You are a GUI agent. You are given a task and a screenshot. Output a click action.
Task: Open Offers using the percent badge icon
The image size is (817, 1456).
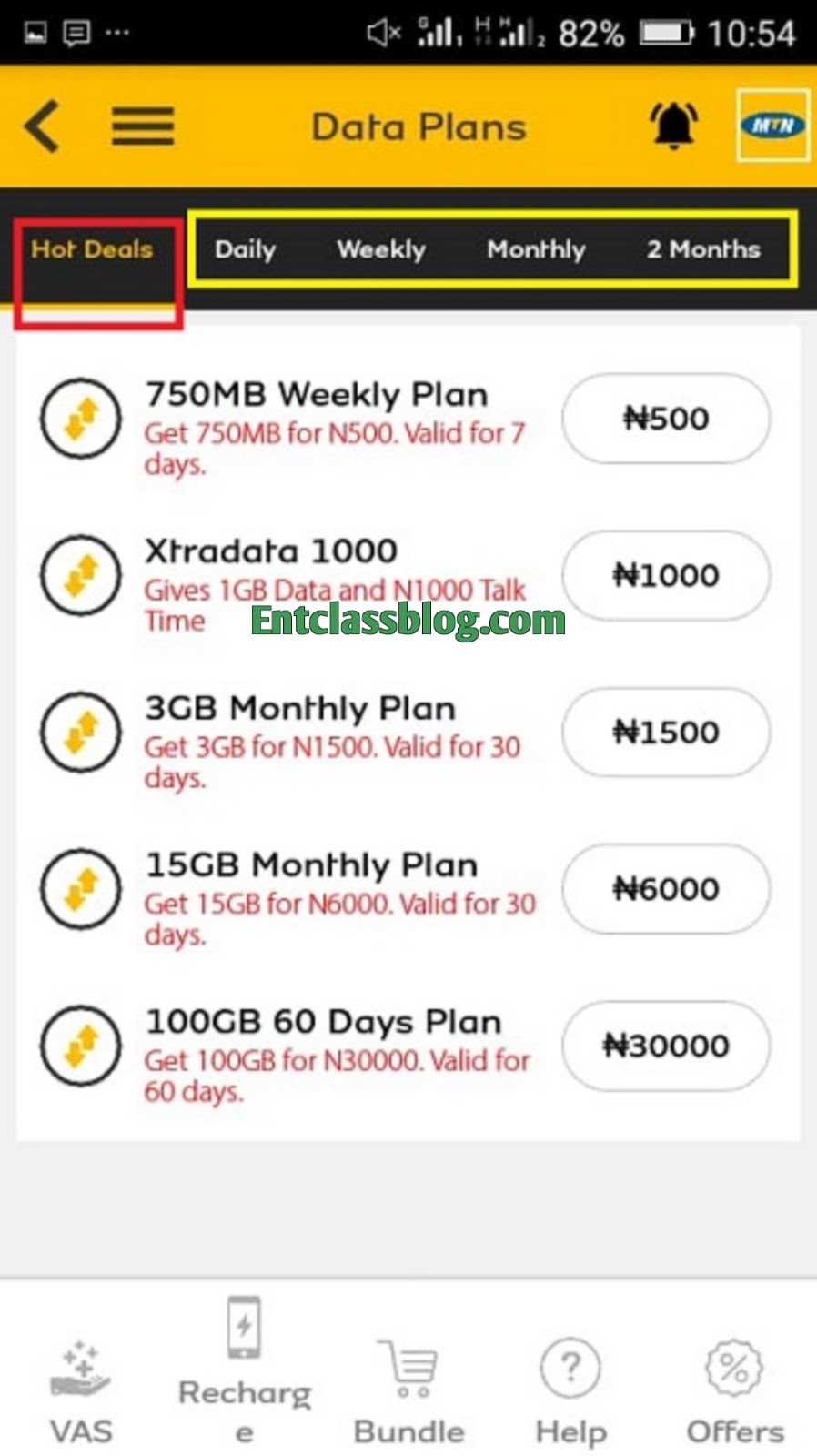(733, 1365)
